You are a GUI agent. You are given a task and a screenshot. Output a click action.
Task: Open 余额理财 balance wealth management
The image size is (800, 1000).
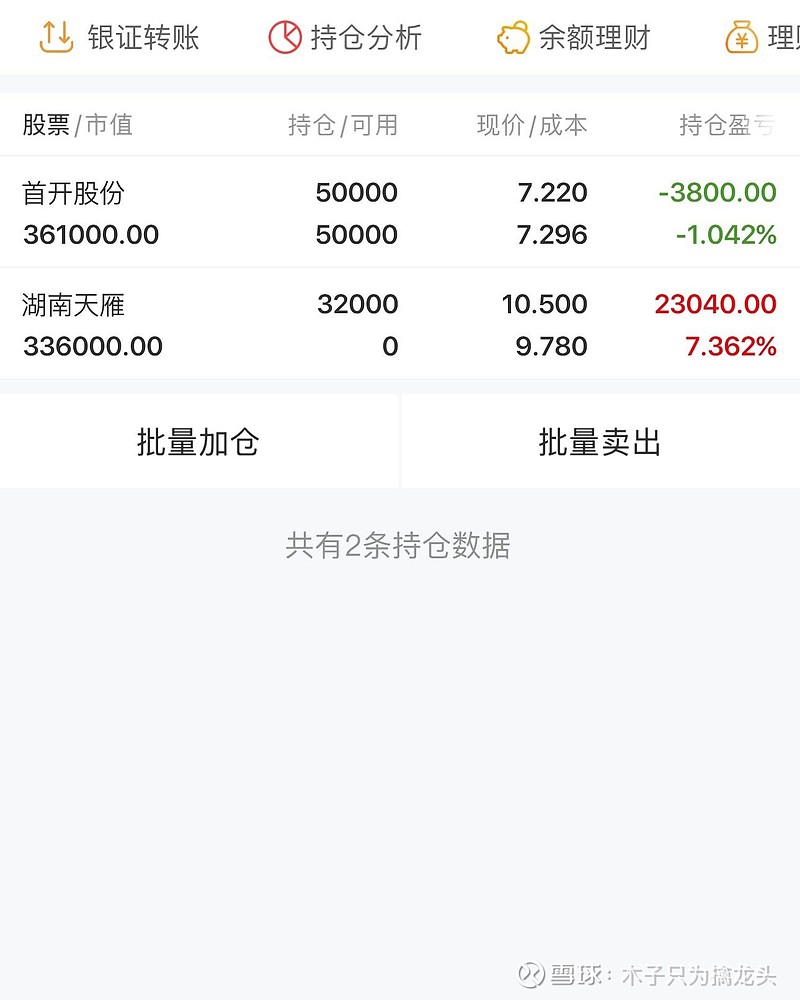tap(574, 38)
